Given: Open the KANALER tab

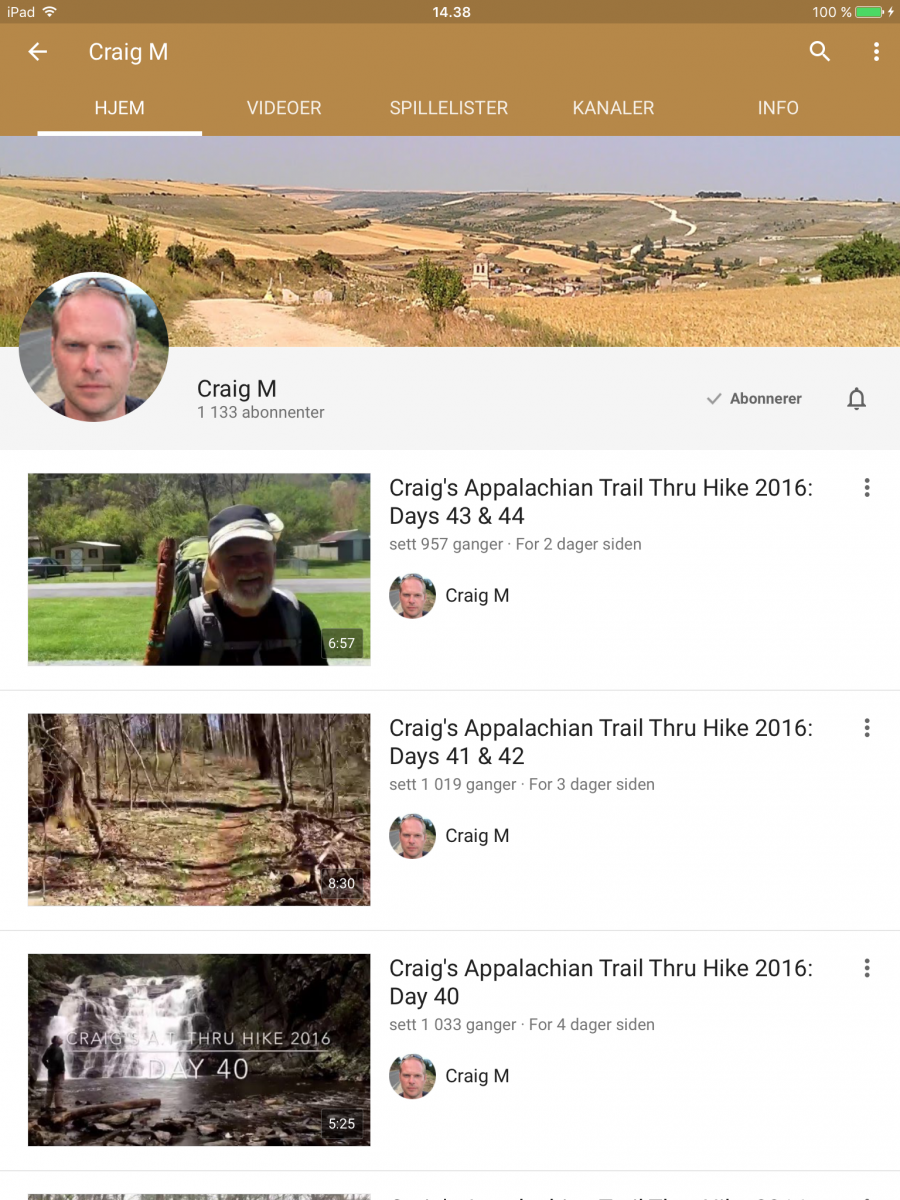Looking at the screenshot, I should [613, 108].
